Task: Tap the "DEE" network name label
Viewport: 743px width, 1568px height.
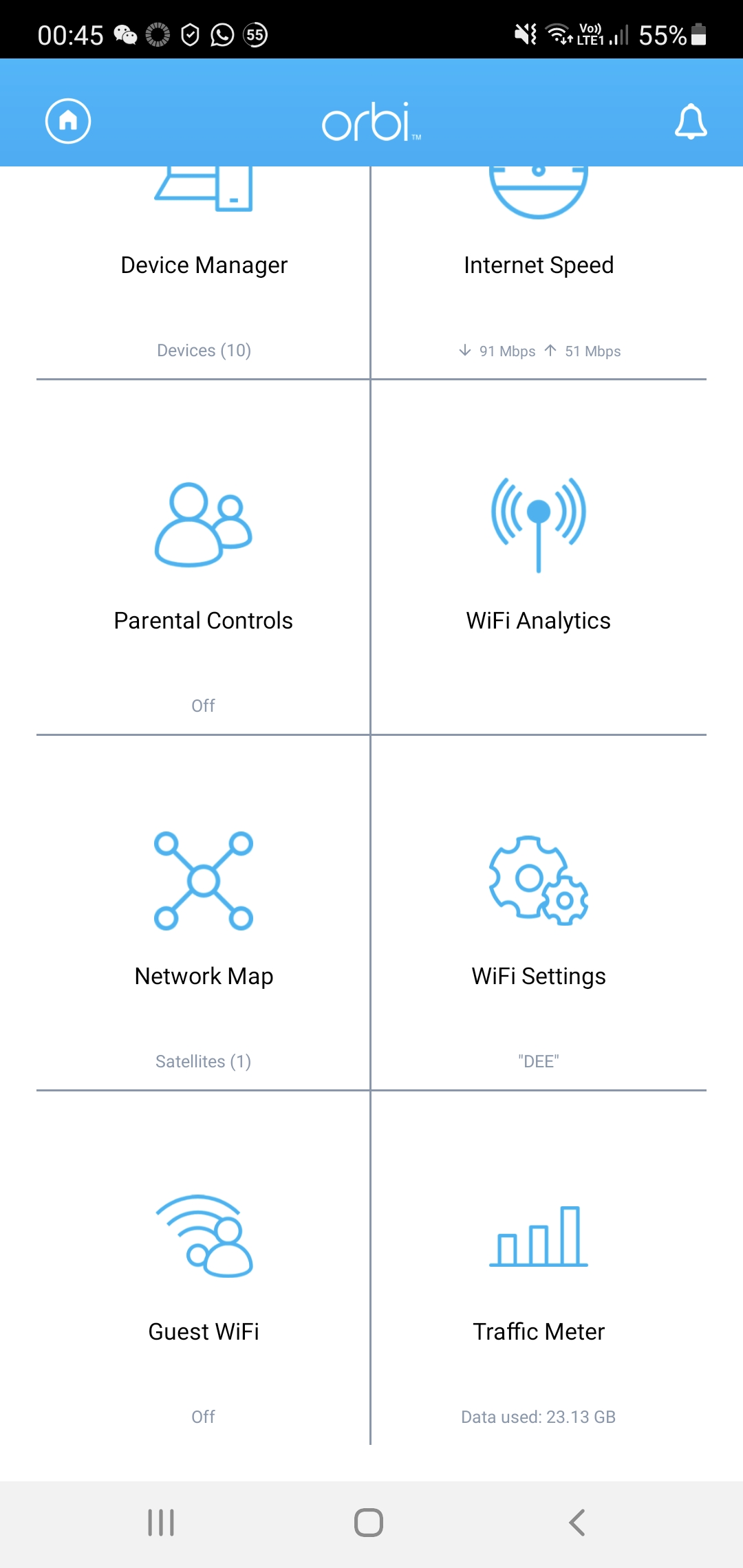Action: pyautogui.click(x=539, y=1061)
